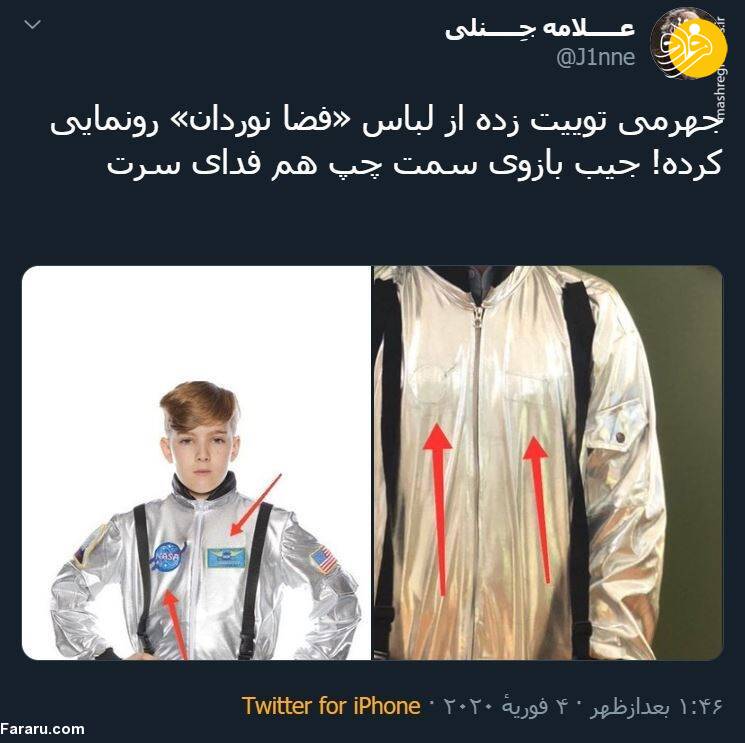745x743 pixels.
Task: Open the profile picture of @J1nne
Action: click(688, 44)
